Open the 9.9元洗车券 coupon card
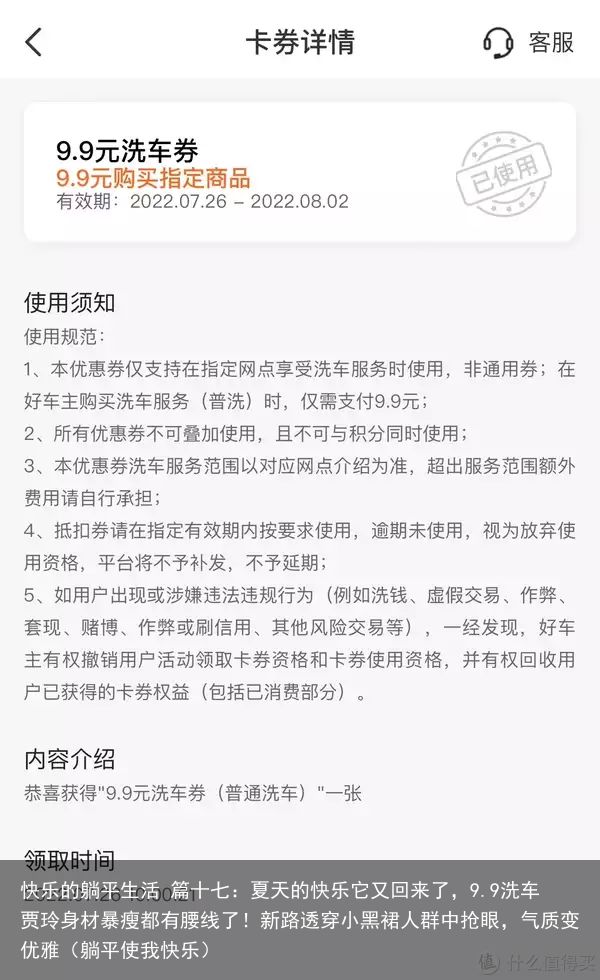Image resolution: width=600 pixels, height=980 pixels. tap(300, 172)
